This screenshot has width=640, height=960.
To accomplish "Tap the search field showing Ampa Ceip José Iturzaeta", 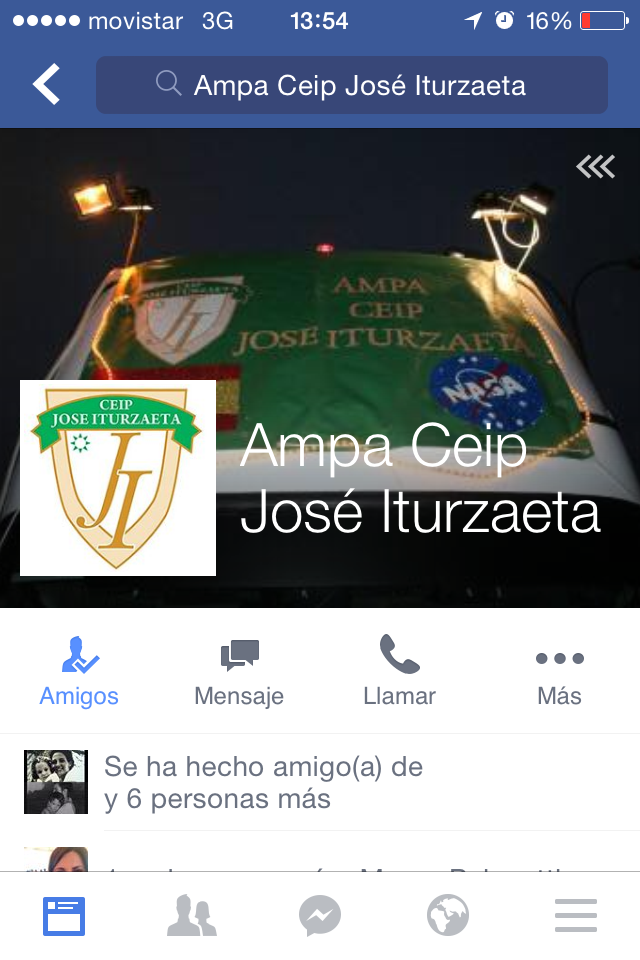I will coord(352,85).
